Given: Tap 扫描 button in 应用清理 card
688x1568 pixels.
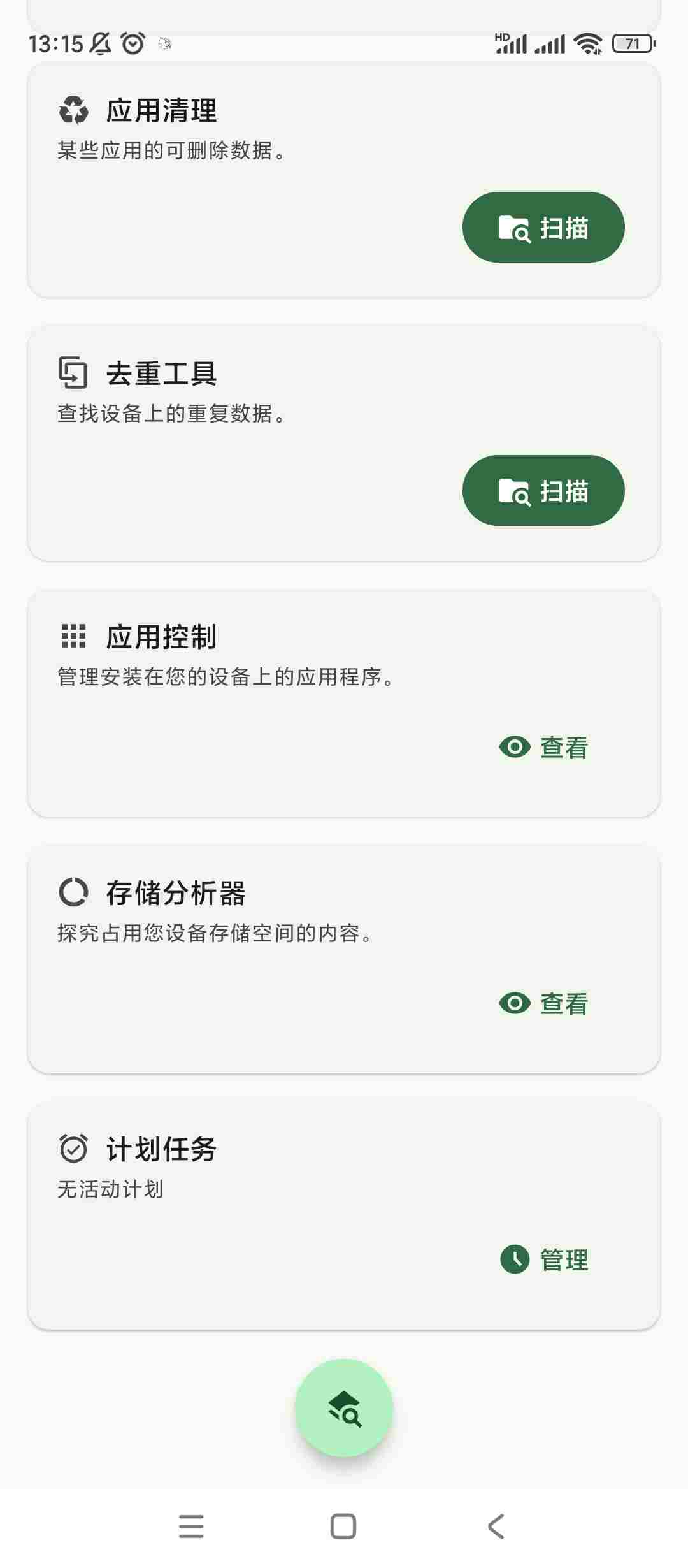Looking at the screenshot, I should coord(543,227).
